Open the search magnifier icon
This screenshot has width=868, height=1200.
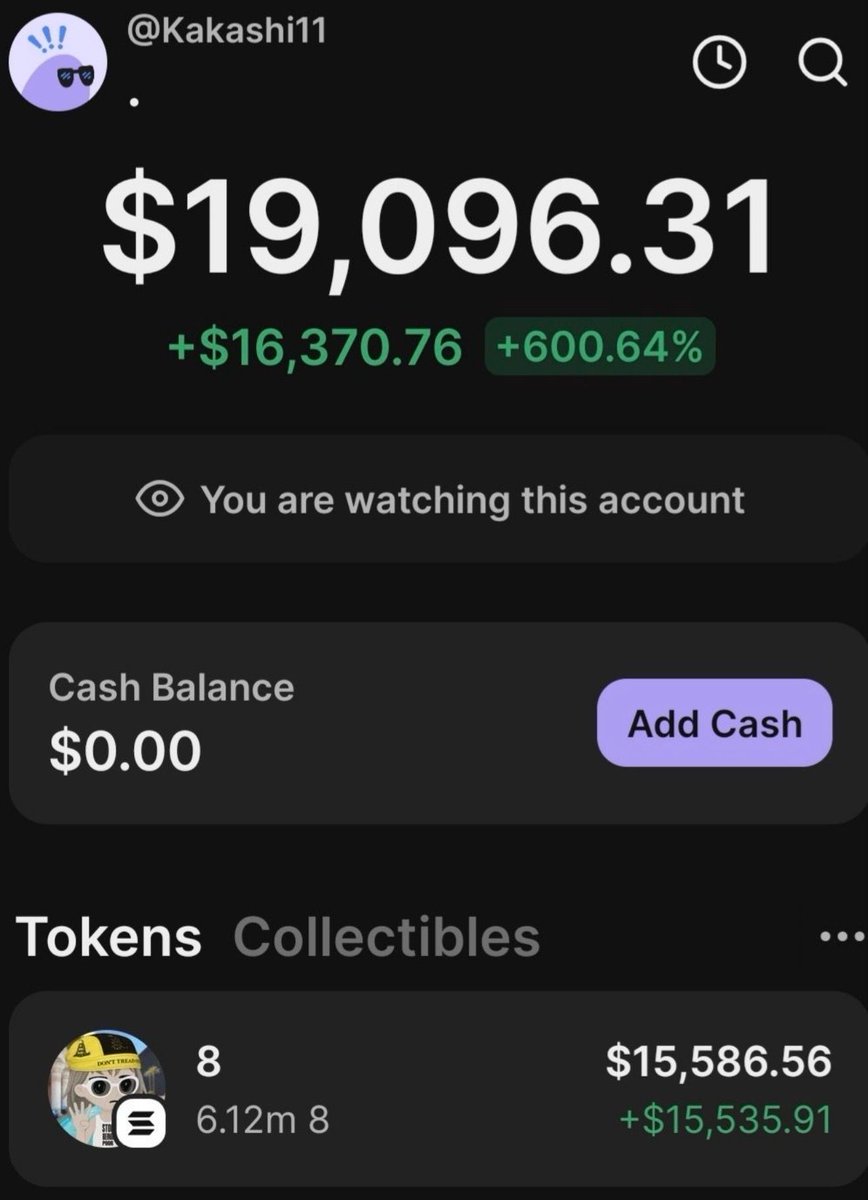(x=822, y=67)
